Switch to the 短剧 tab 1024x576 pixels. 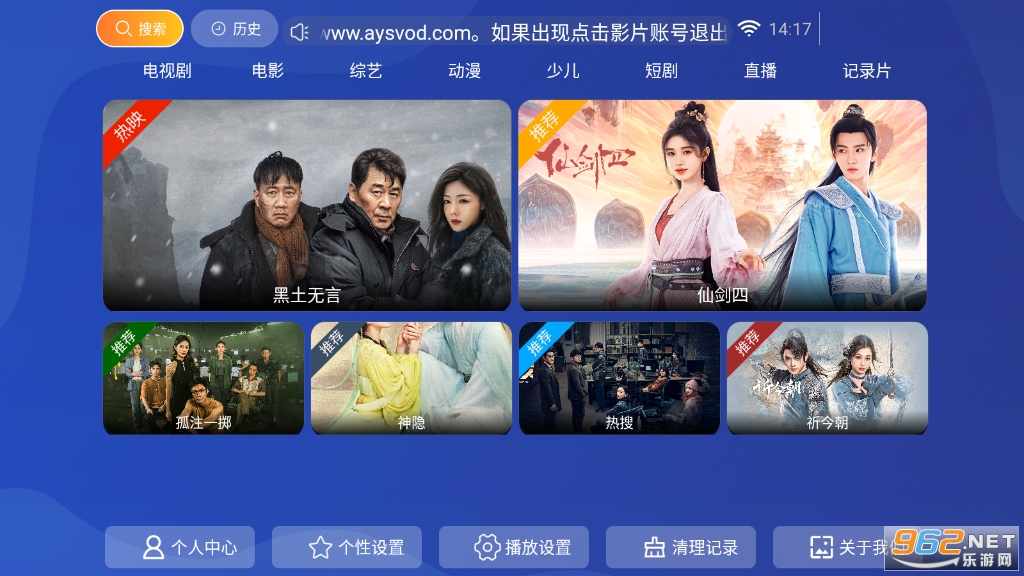pyautogui.click(x=661, y=71)
